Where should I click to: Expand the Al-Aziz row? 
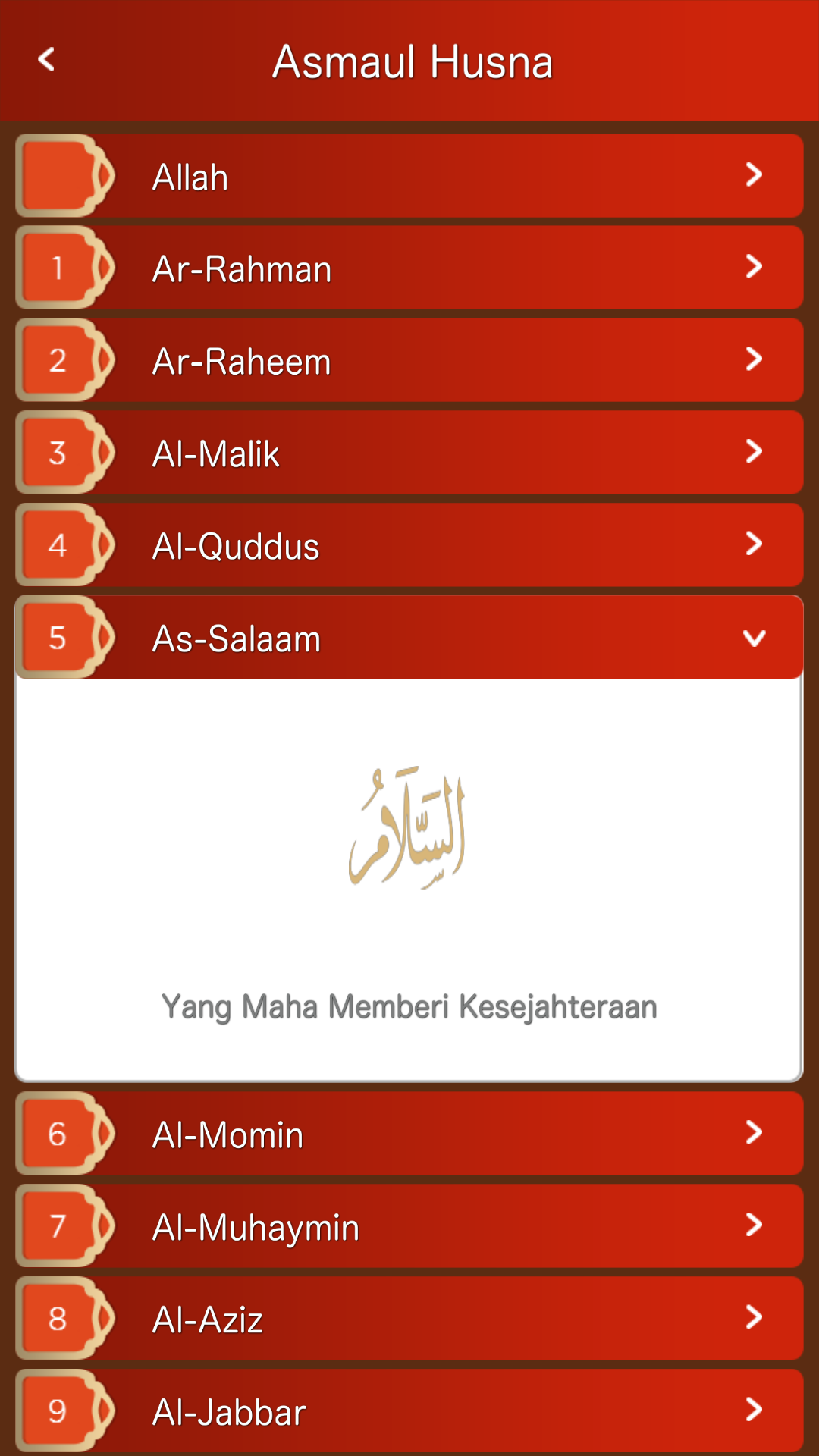[x=409, y=1319]
